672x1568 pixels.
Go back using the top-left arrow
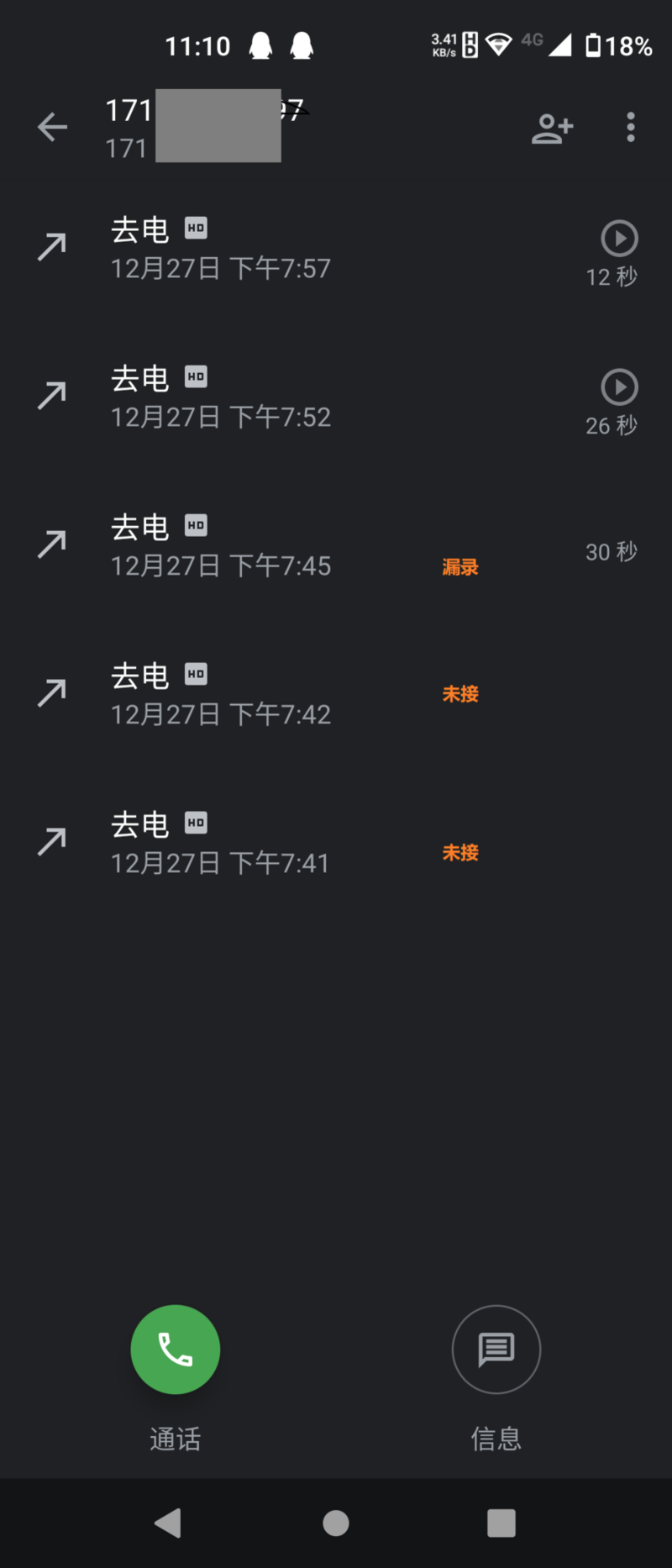pyautogui.click(x=52, y=128)
